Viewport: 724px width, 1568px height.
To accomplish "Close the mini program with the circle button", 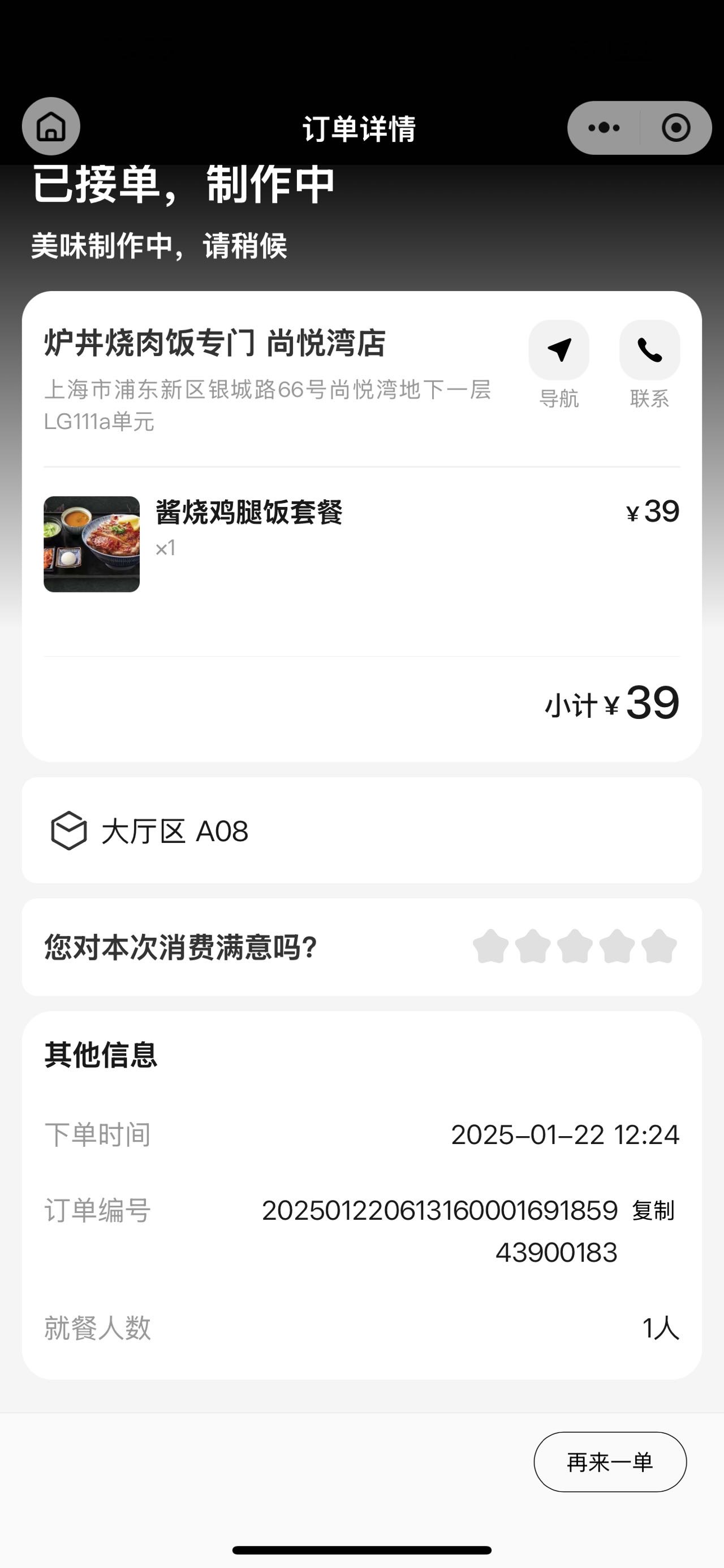I will tap(676, 128).
